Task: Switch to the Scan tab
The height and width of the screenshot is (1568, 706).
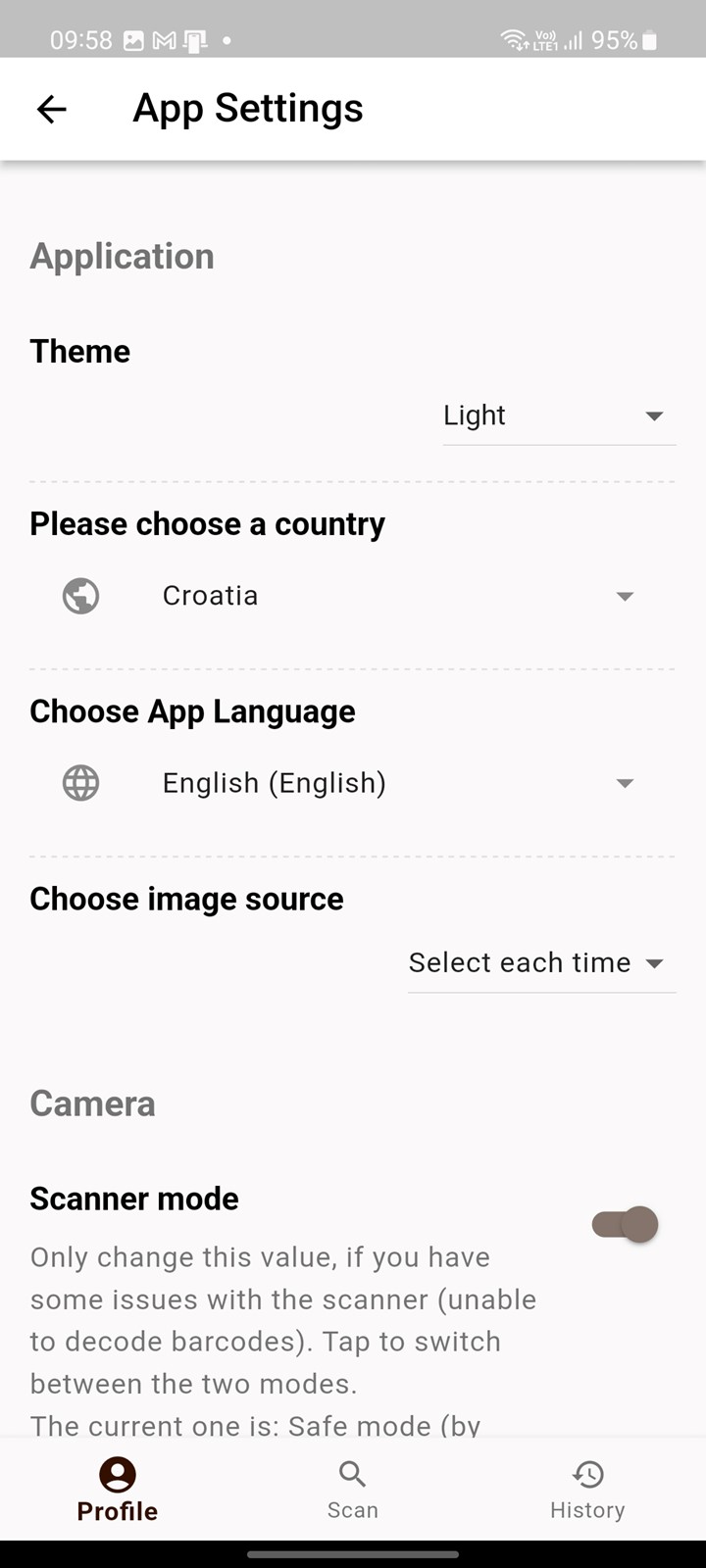Action: pos(353,1490)
